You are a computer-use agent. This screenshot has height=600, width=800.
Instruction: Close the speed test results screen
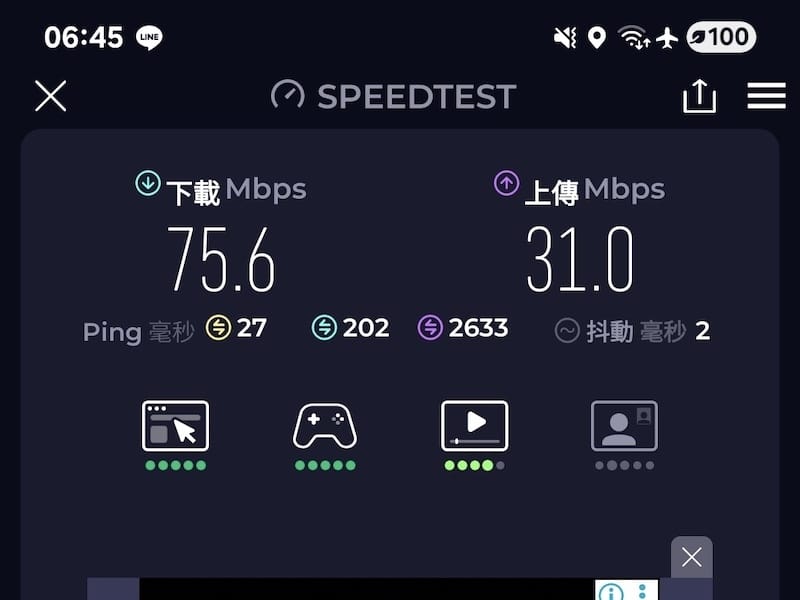[50, 96]
